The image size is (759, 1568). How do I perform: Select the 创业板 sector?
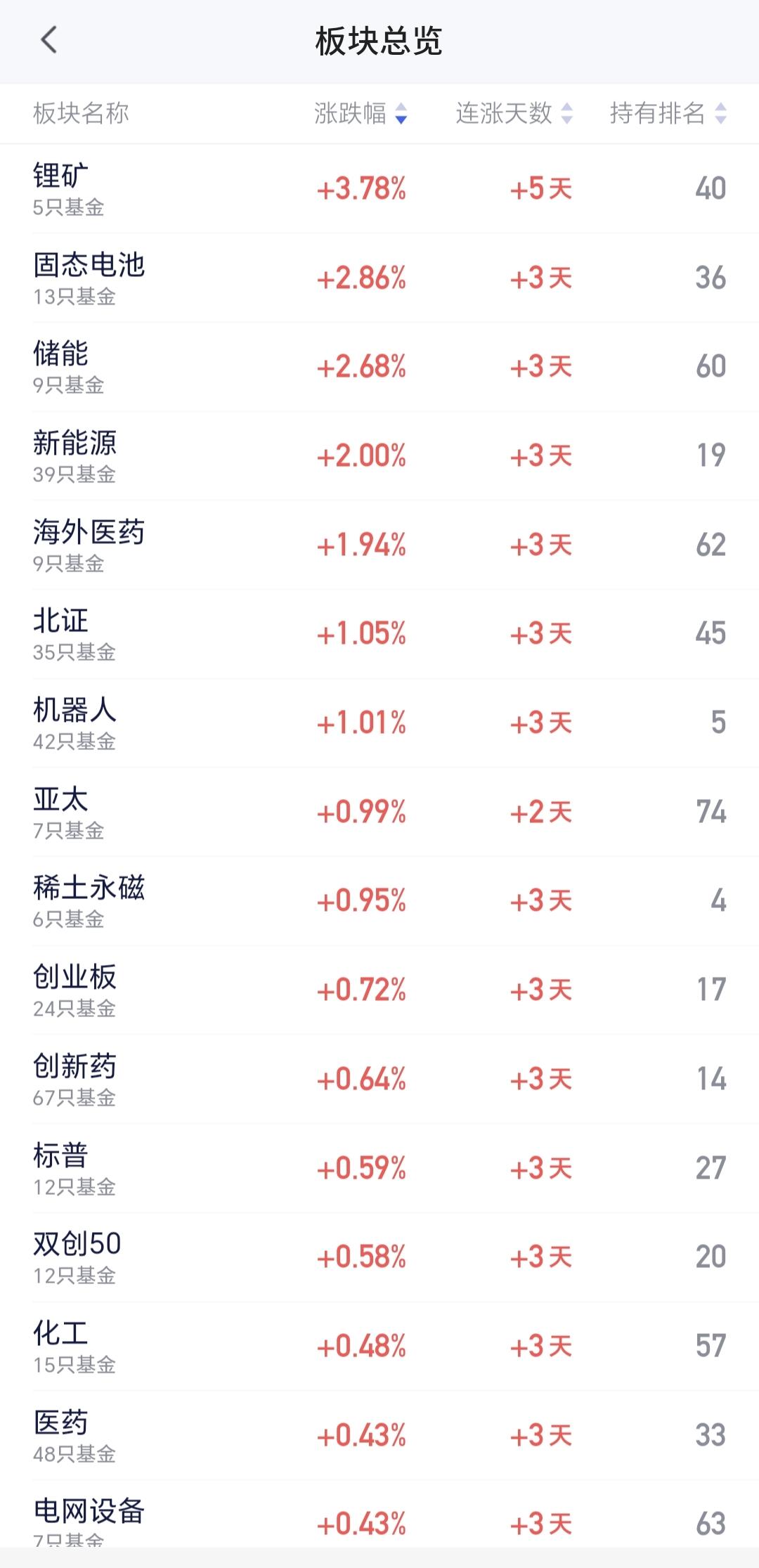(x=379, y=990)
